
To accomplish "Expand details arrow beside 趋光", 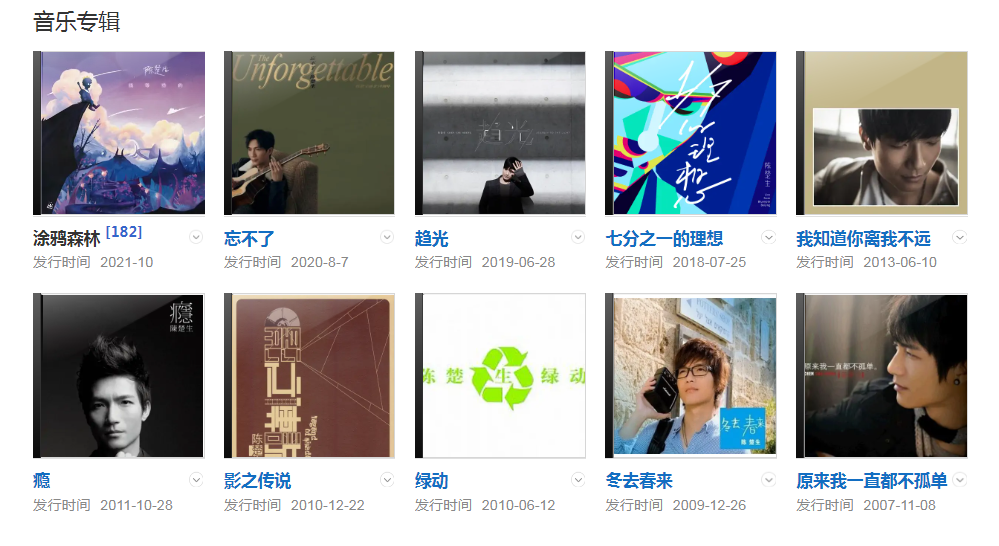I will point(578,237).
